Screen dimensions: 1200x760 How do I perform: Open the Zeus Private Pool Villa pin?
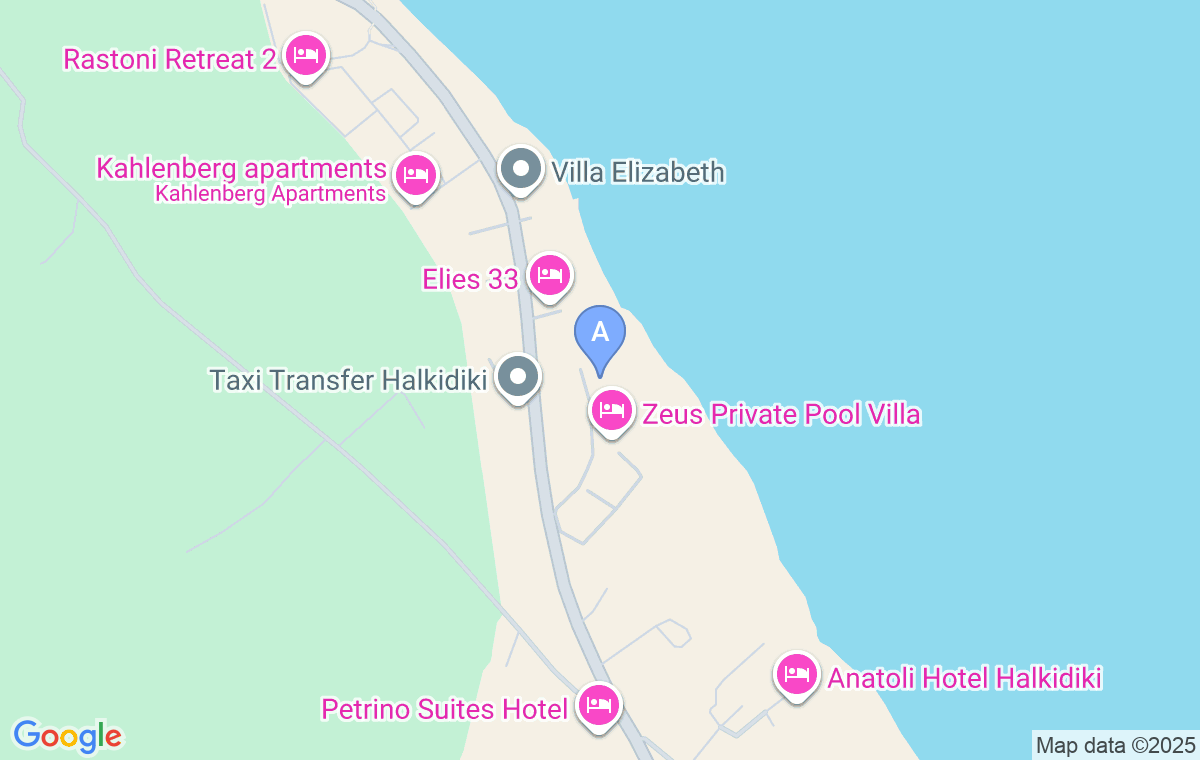(x=612, y=409)
